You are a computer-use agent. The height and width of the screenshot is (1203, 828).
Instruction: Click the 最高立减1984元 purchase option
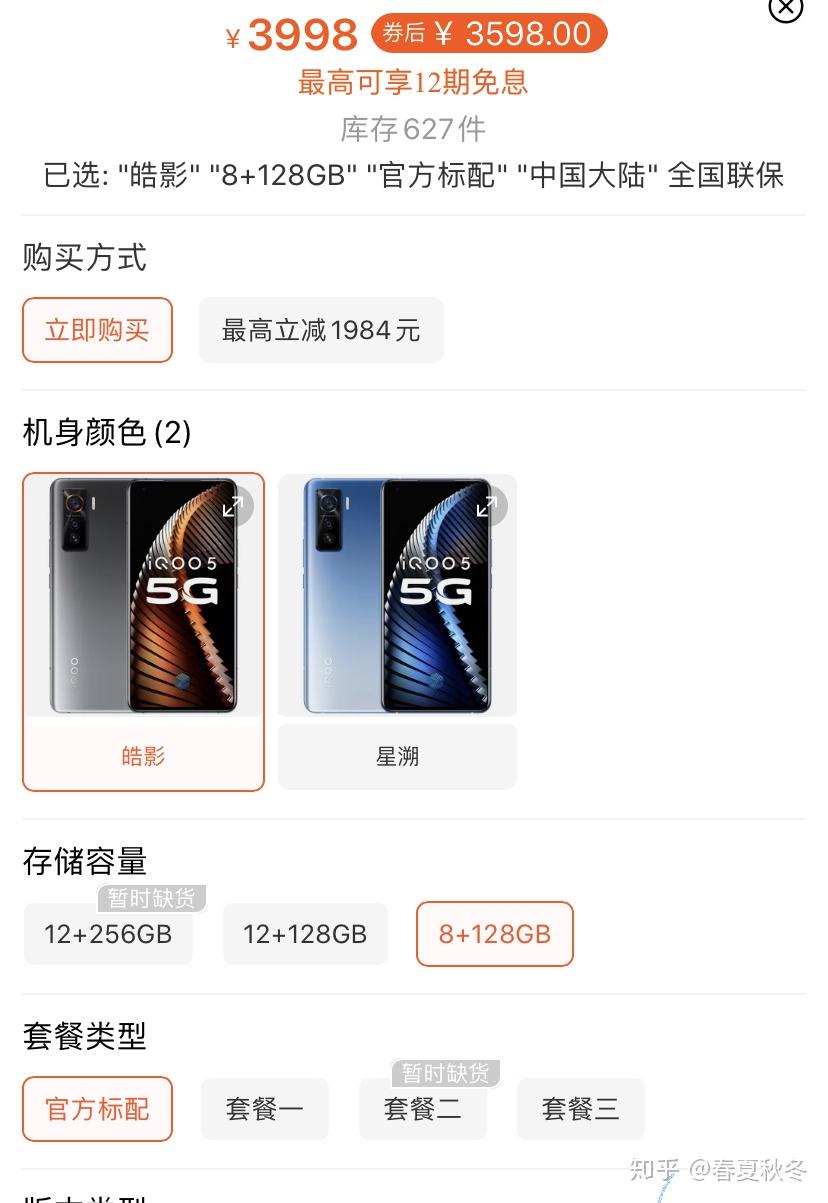[x=320, y=330]
